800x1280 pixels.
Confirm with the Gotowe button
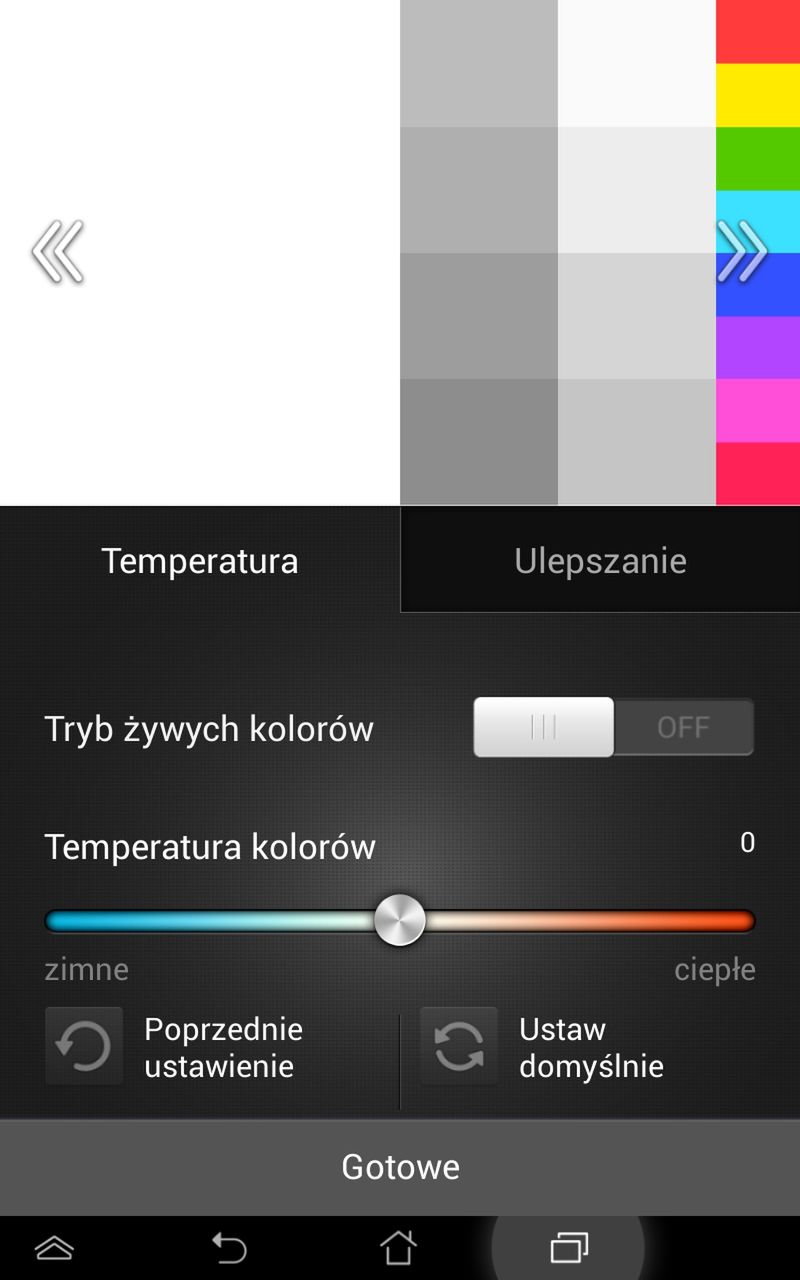400,1167
